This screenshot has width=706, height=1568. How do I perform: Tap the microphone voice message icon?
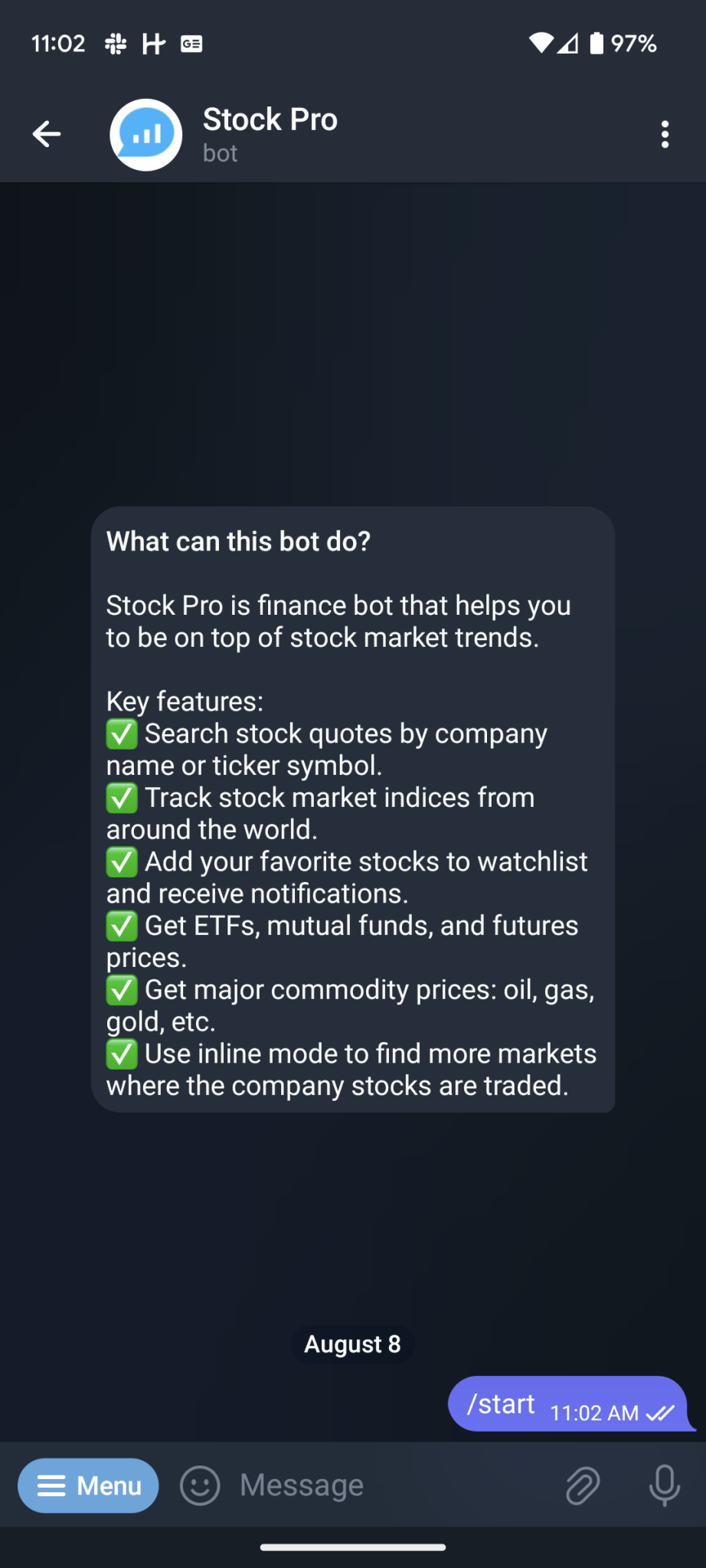point(665,1485)
